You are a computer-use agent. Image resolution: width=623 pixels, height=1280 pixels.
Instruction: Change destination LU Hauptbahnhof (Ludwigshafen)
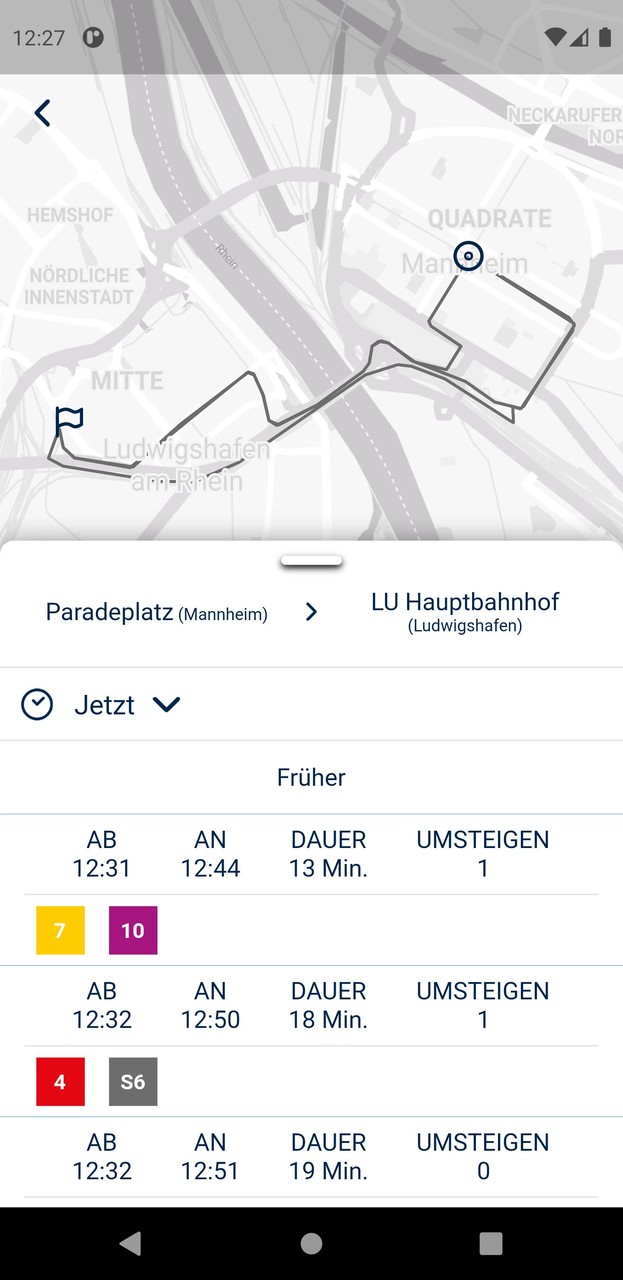click(x=465, y=612)
